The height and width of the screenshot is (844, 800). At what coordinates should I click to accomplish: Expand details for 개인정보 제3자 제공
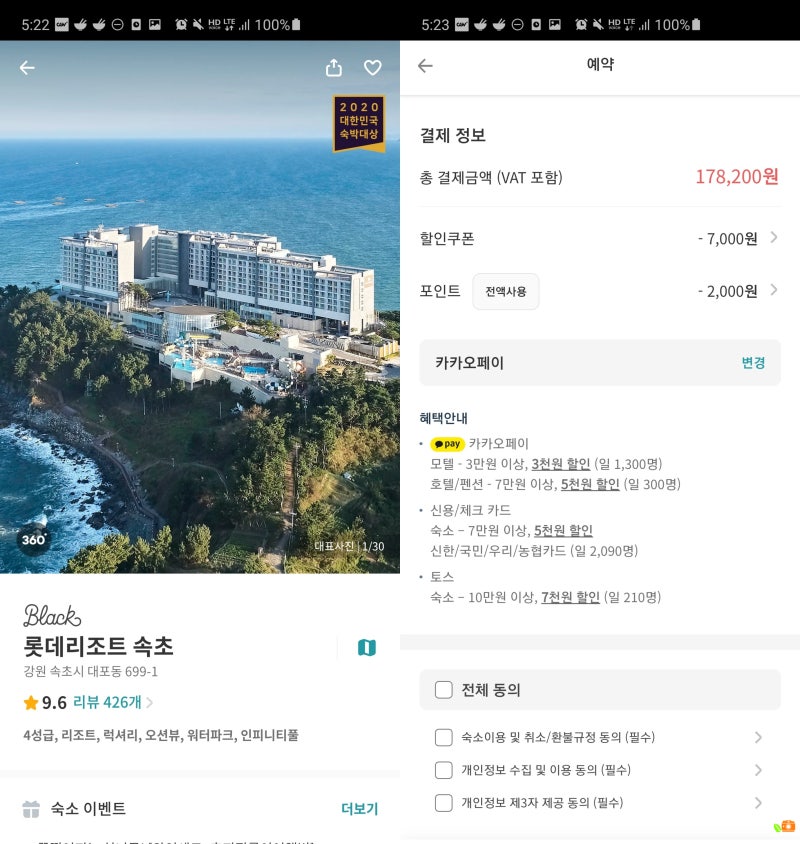758,803
